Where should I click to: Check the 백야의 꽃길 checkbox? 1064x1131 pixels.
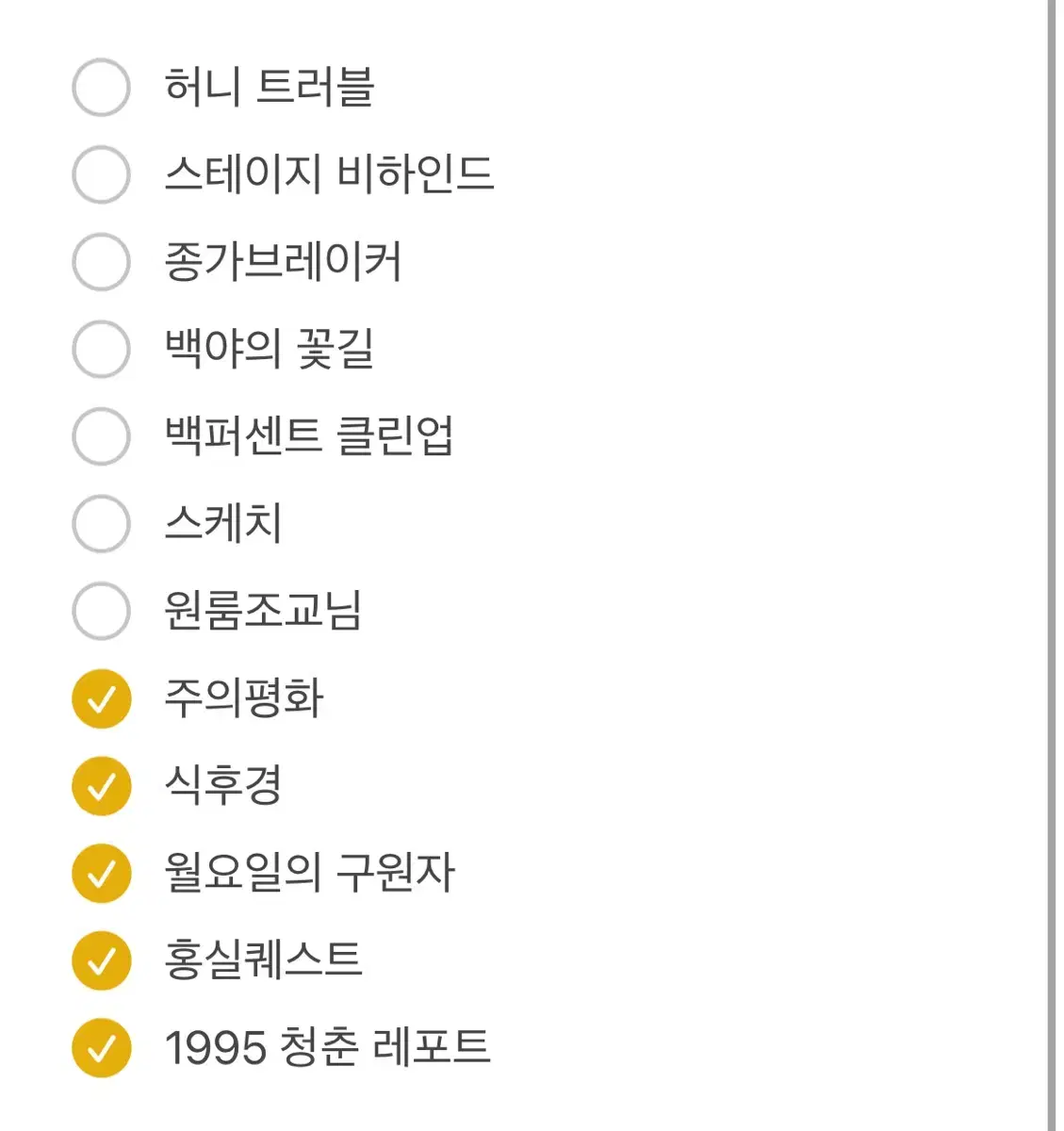(102, 351)
